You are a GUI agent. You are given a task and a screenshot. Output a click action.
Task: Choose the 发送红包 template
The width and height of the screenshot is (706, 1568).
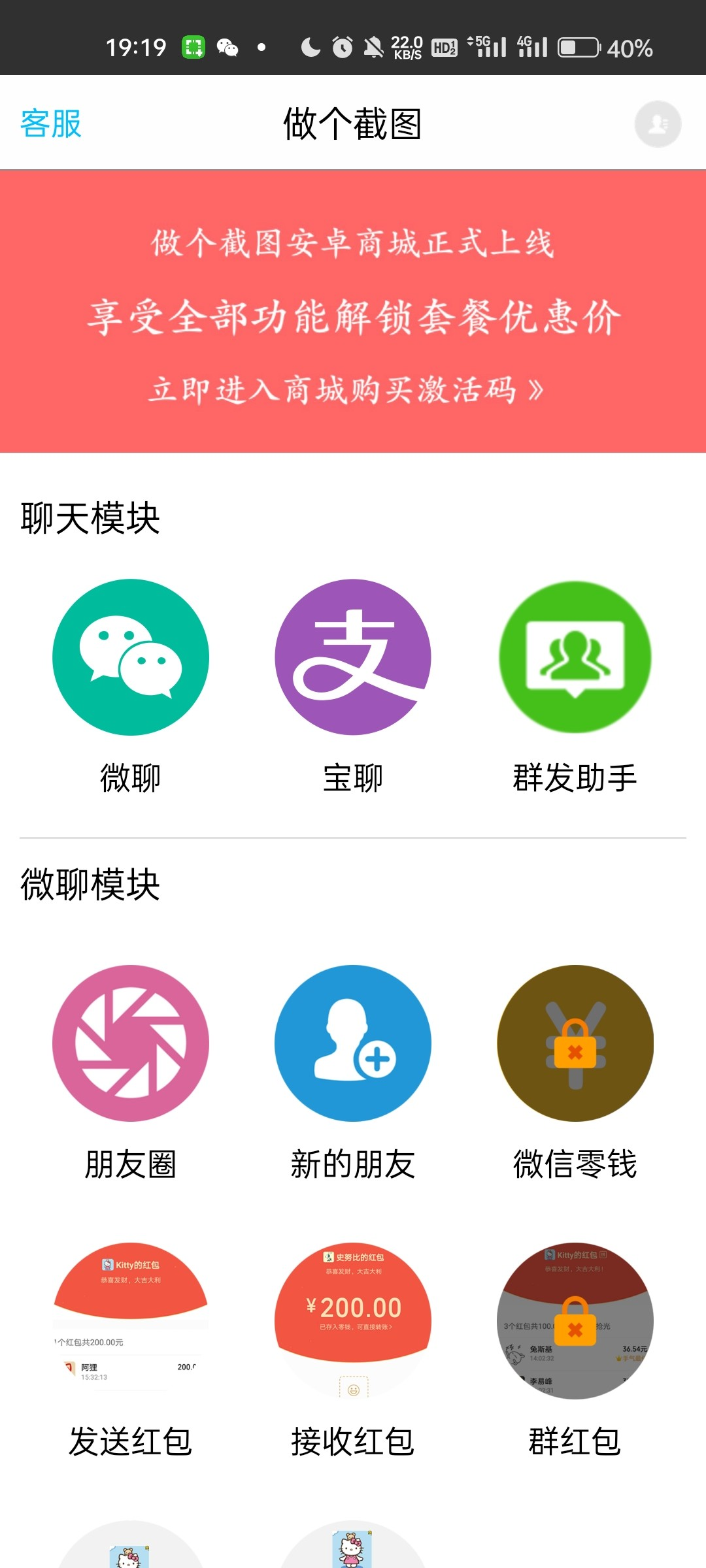pyautogui.click(x=131, y=1321)
